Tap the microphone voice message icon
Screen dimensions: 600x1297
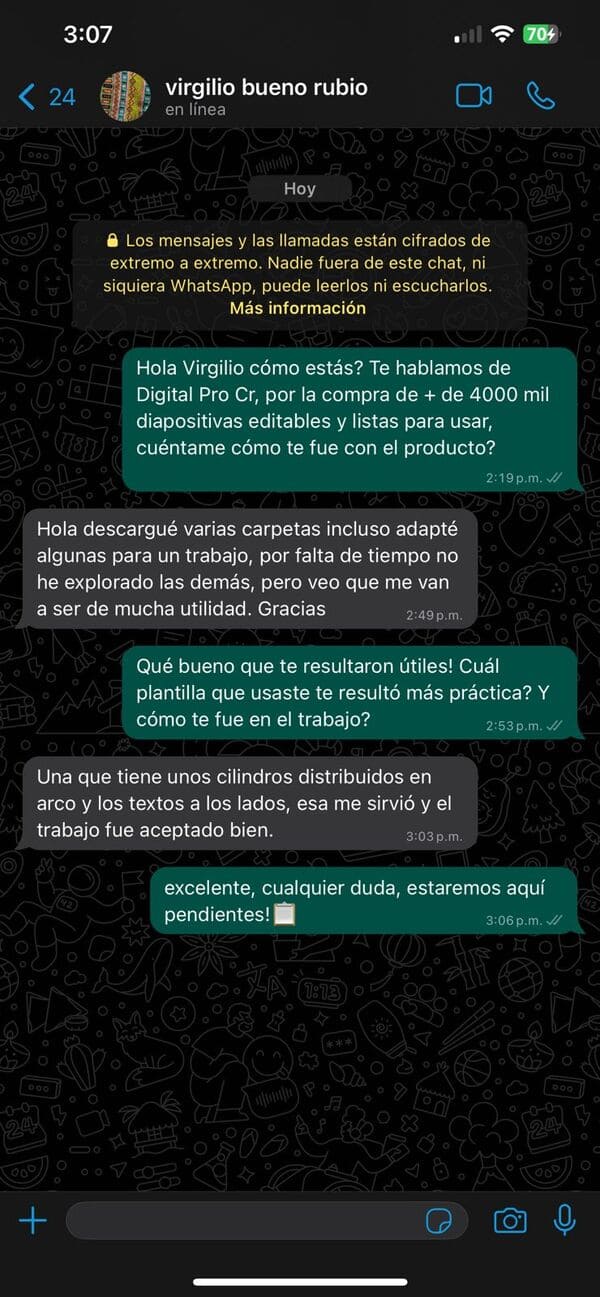(565, 1220)
